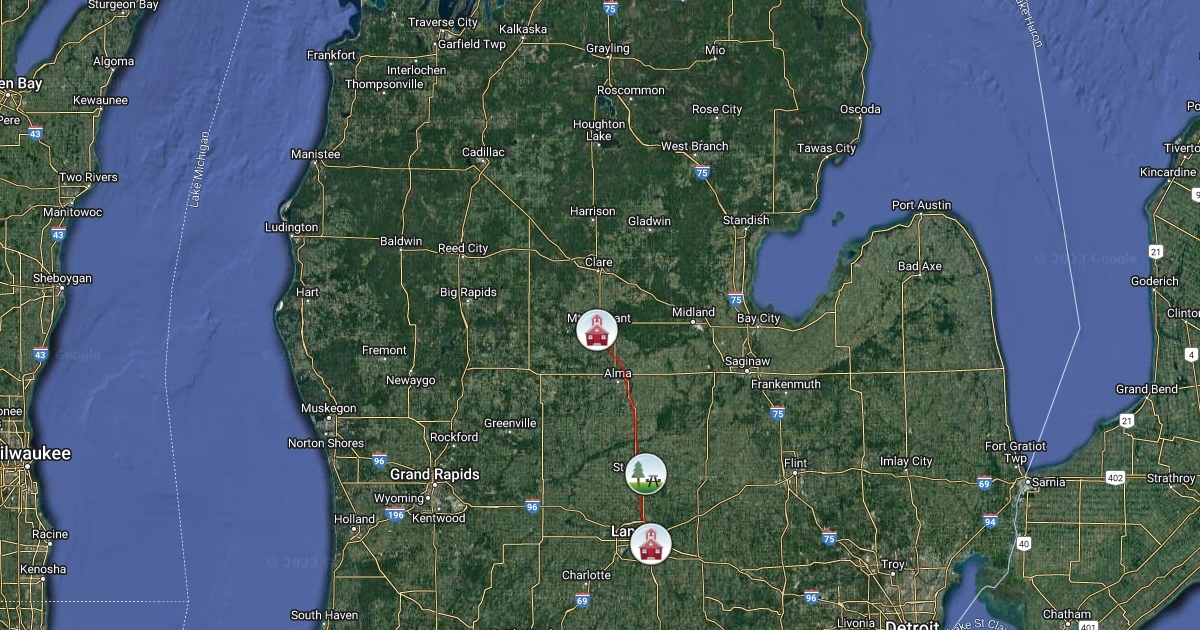Viewport: 1200px width, 630px height.
Task: Select the park tree marker near St. Johns
Action: point(646,473)
